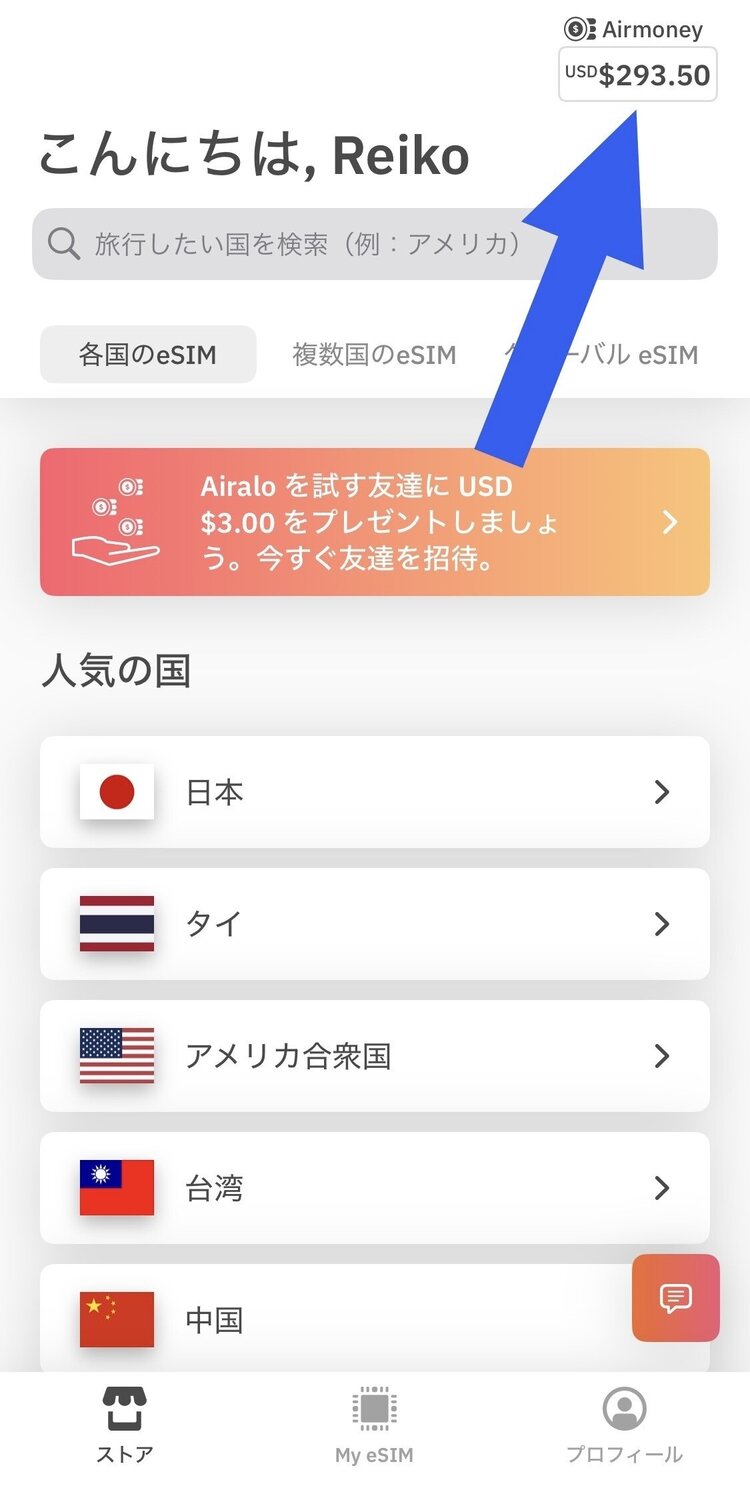Screen dimensions: 750x1500
Task: Stay on the 各国のeSIM tab
Action: 147,354
